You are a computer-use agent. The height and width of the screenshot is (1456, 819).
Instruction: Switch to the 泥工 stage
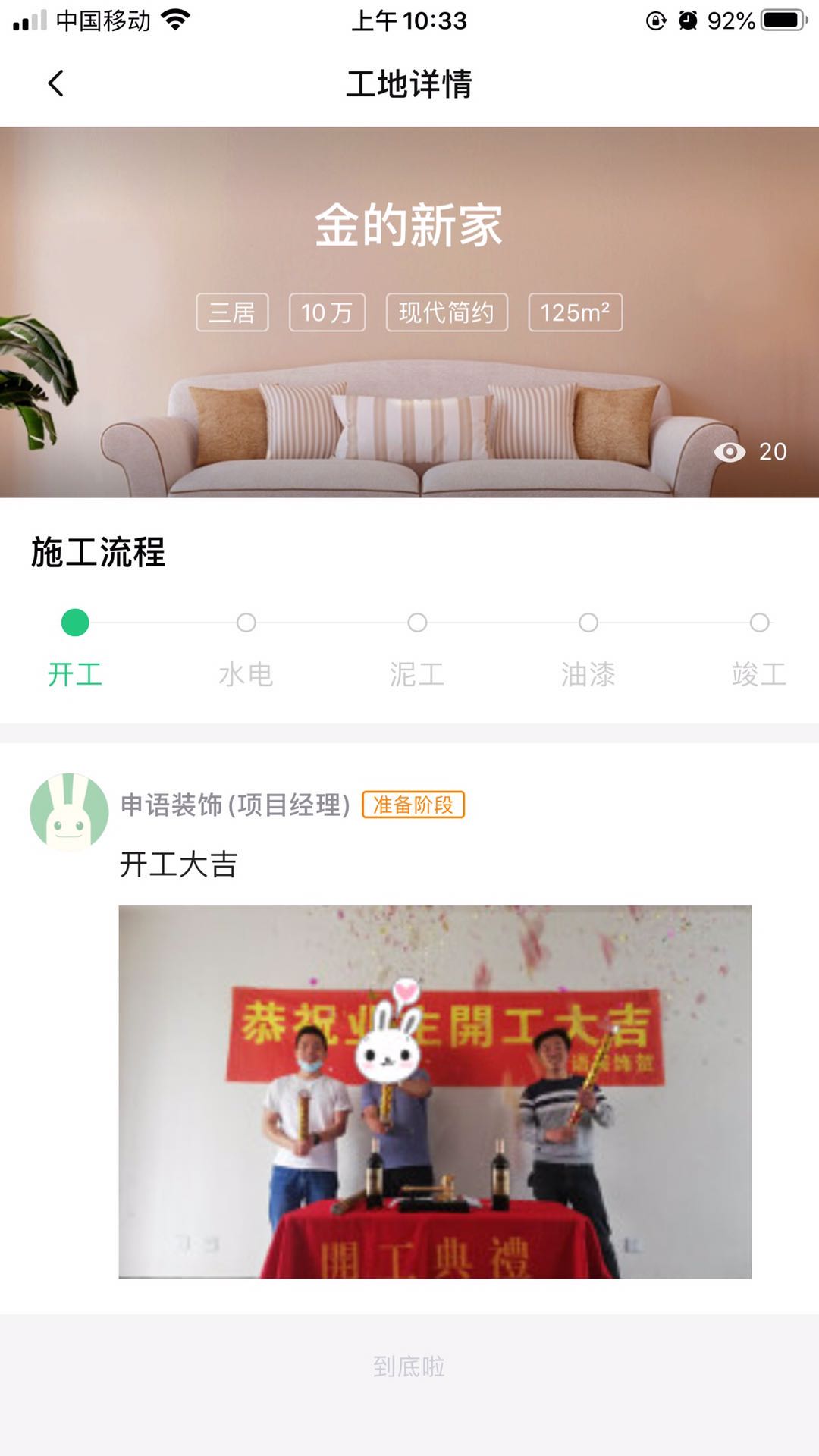coord(417,648)
